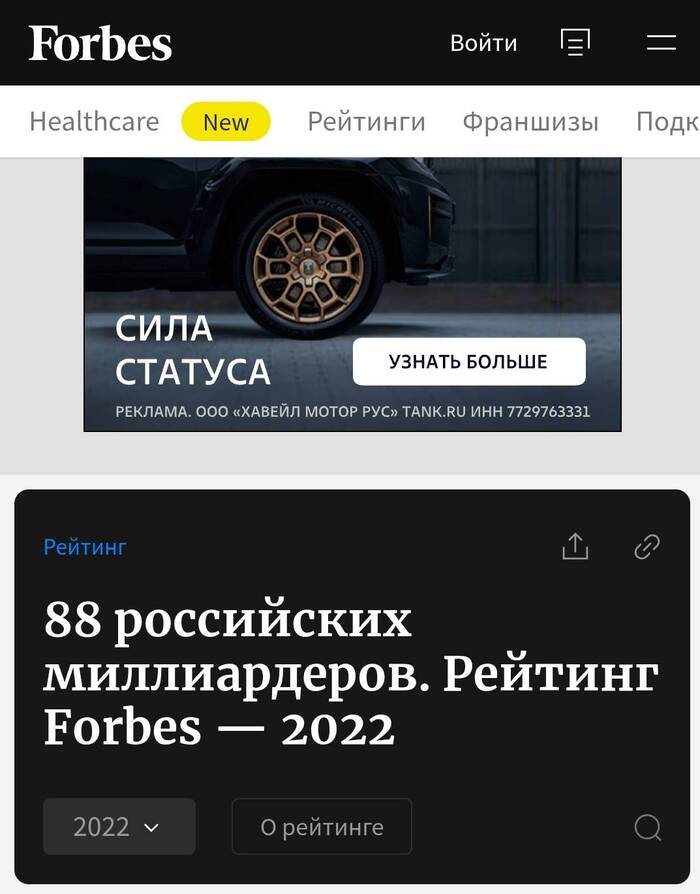Switch to the Healthcare section
Screen dimensions: 700x894
(x=94, y=122)
